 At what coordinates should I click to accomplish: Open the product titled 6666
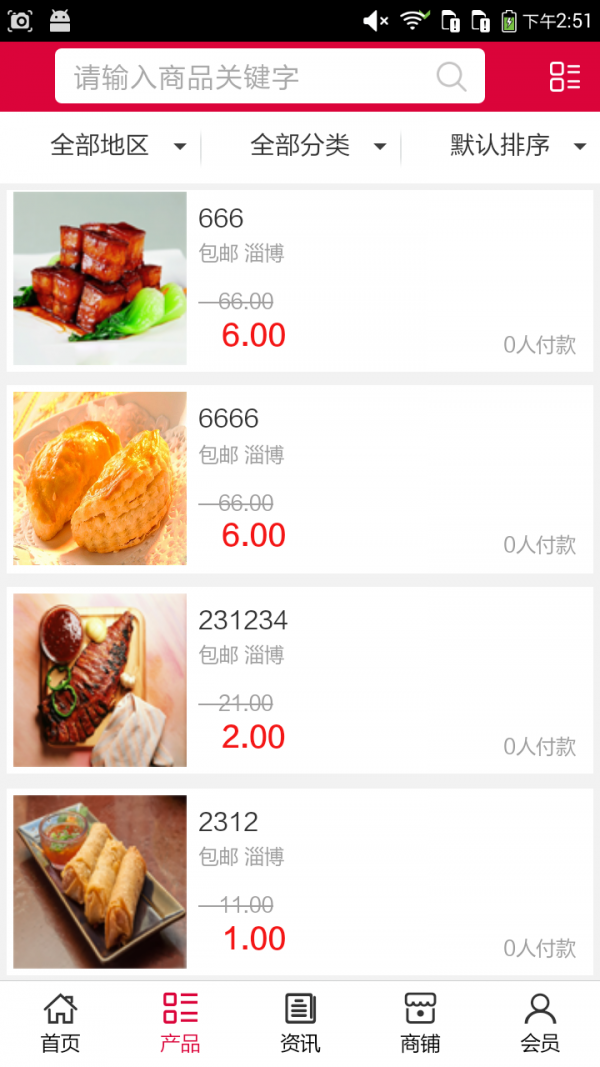pyautogui.click(x=300, y=479)
